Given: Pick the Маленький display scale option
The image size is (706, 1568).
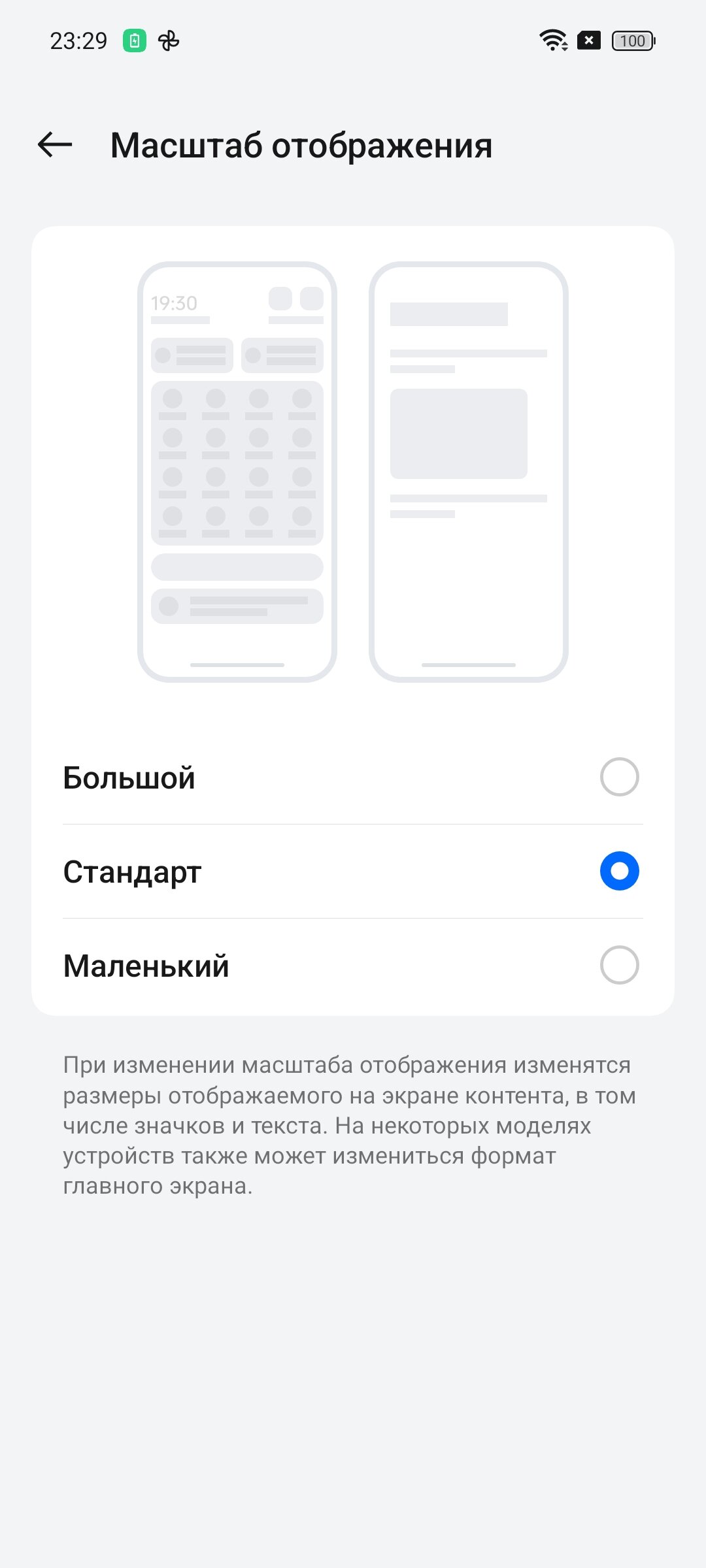Looking at the screenshot, I should point(353,966).
